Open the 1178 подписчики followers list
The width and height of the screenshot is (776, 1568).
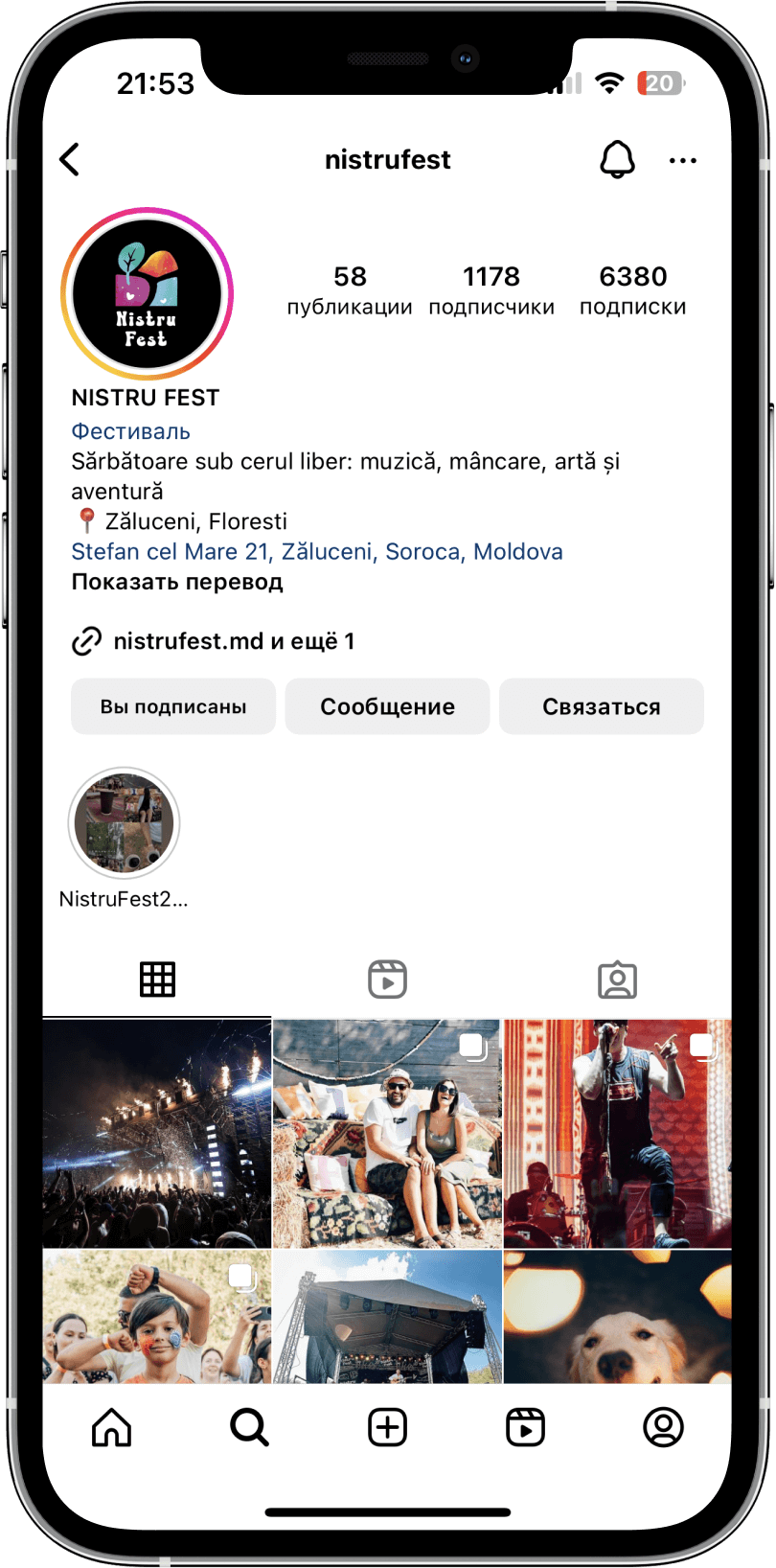pyautogui.click(x=491, y=290)
